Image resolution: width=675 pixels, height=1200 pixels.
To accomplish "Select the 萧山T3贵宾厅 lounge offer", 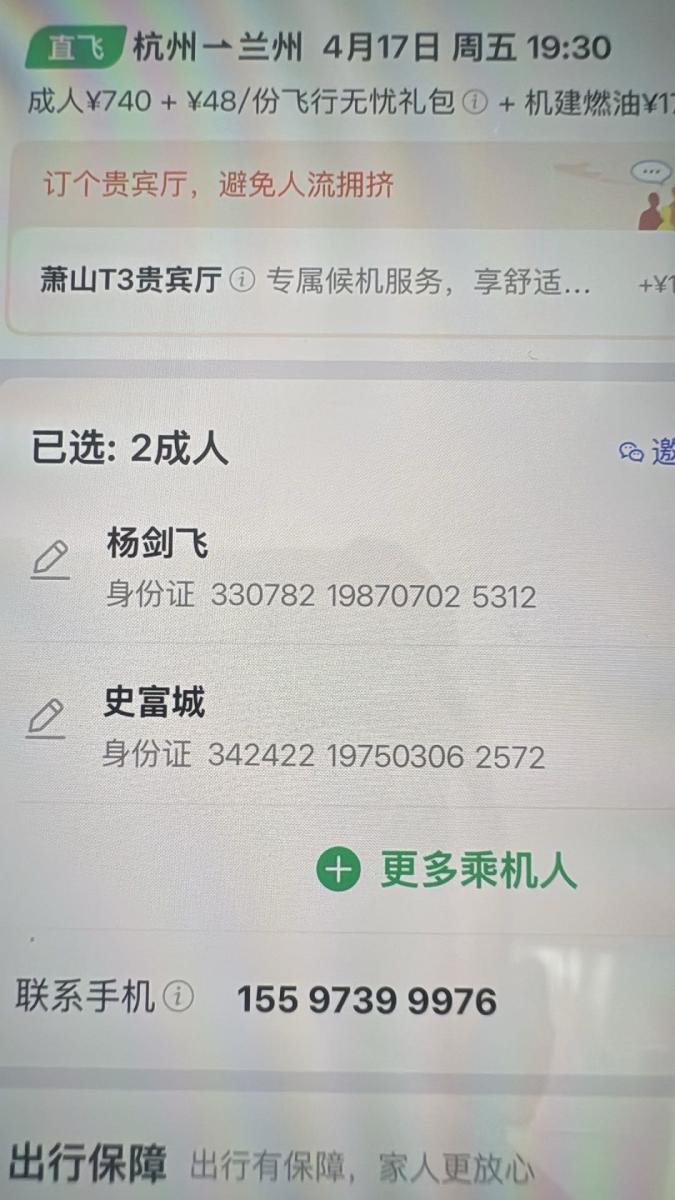I will point(340,283).
